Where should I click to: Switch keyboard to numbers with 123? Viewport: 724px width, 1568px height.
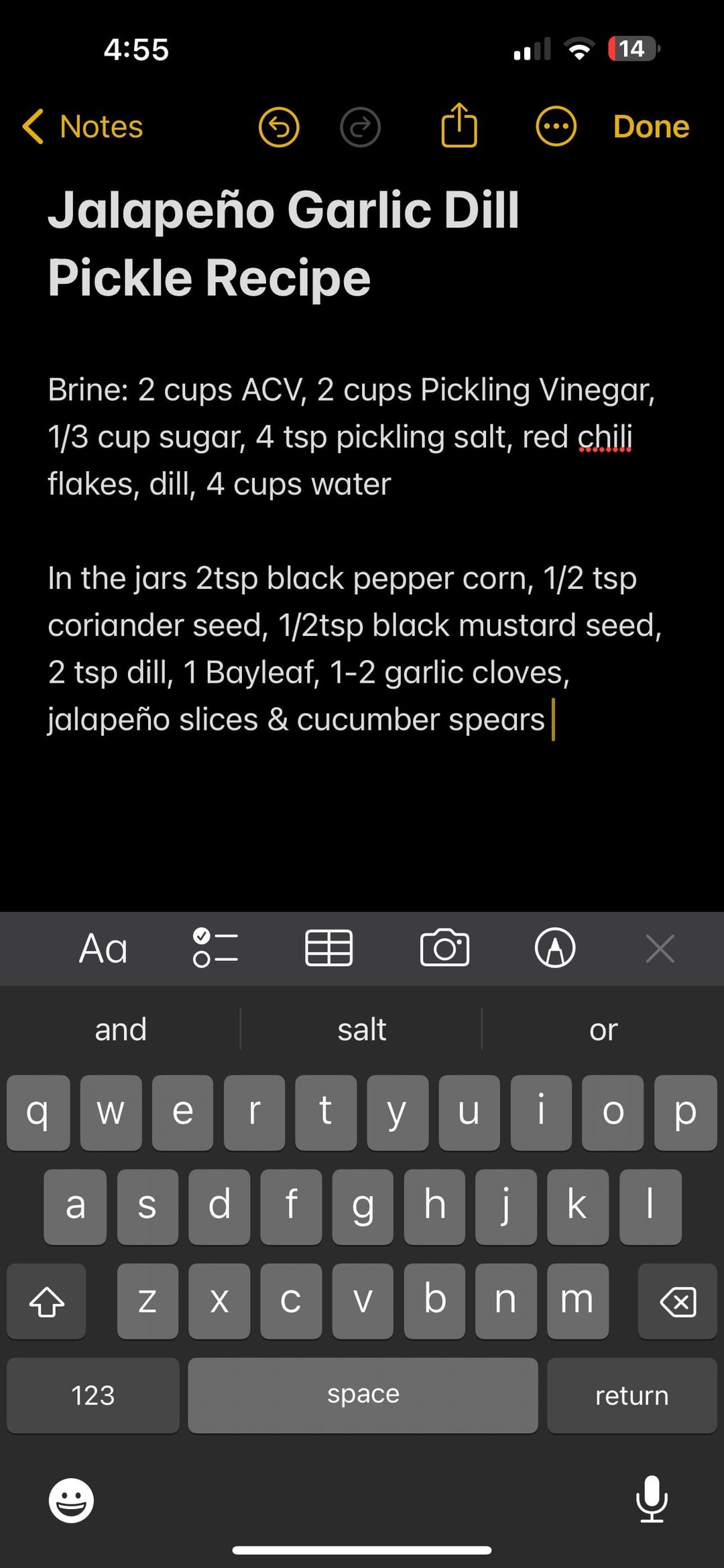click(93, 1395)
